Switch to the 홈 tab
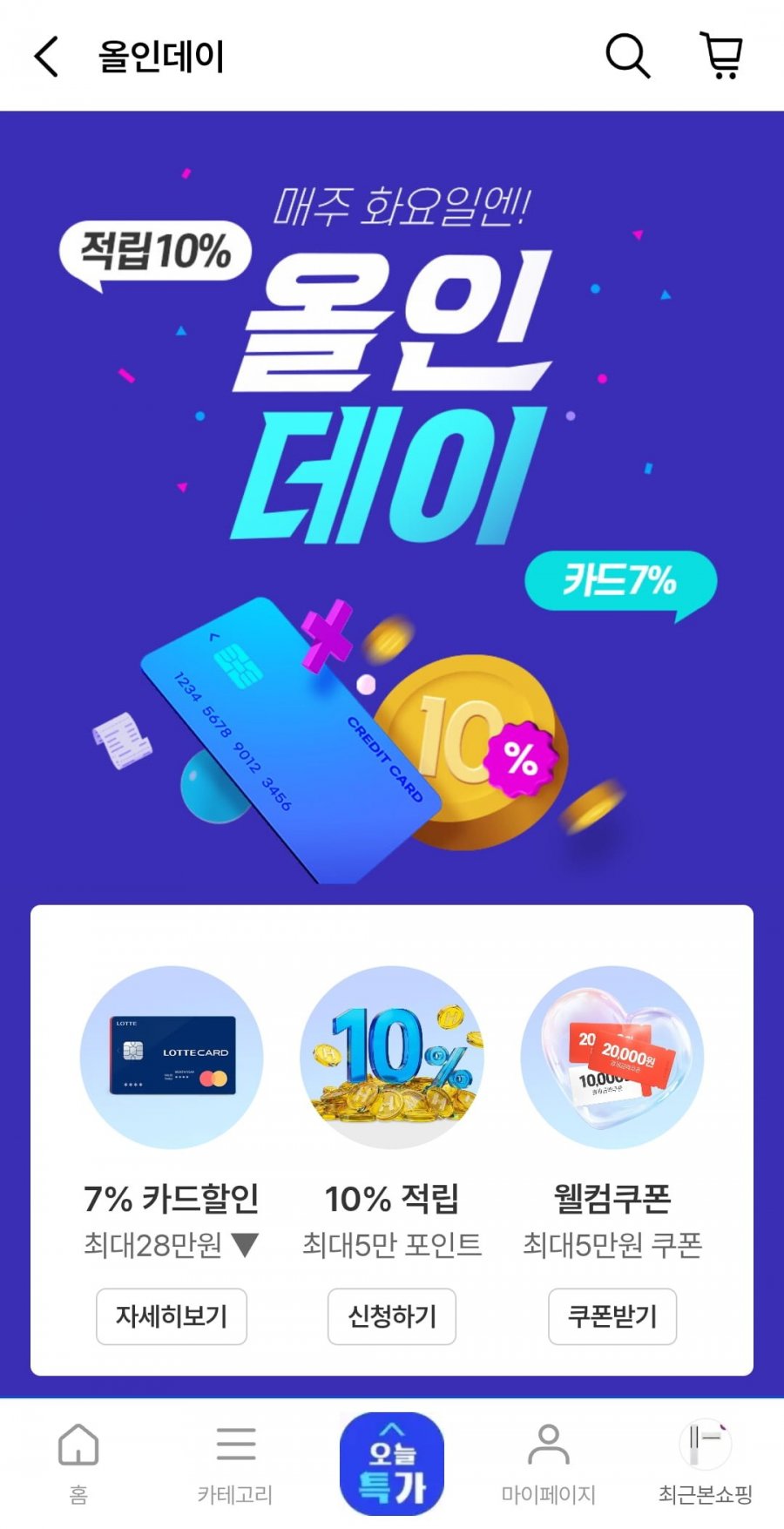The width and height of the screenshot is (784, 1529). coord(78,1464)
